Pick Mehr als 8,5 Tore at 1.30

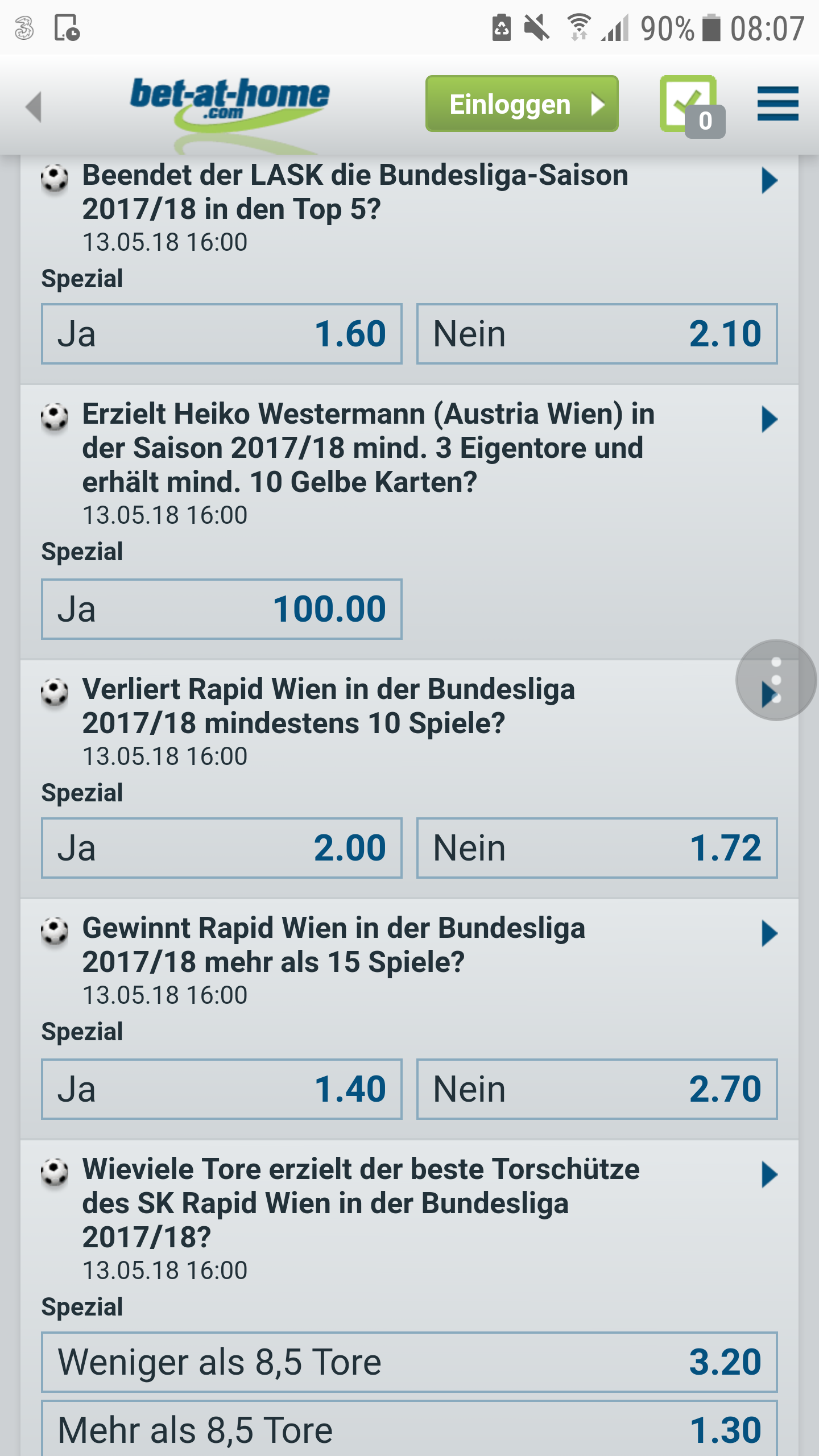coord(409,1429)
